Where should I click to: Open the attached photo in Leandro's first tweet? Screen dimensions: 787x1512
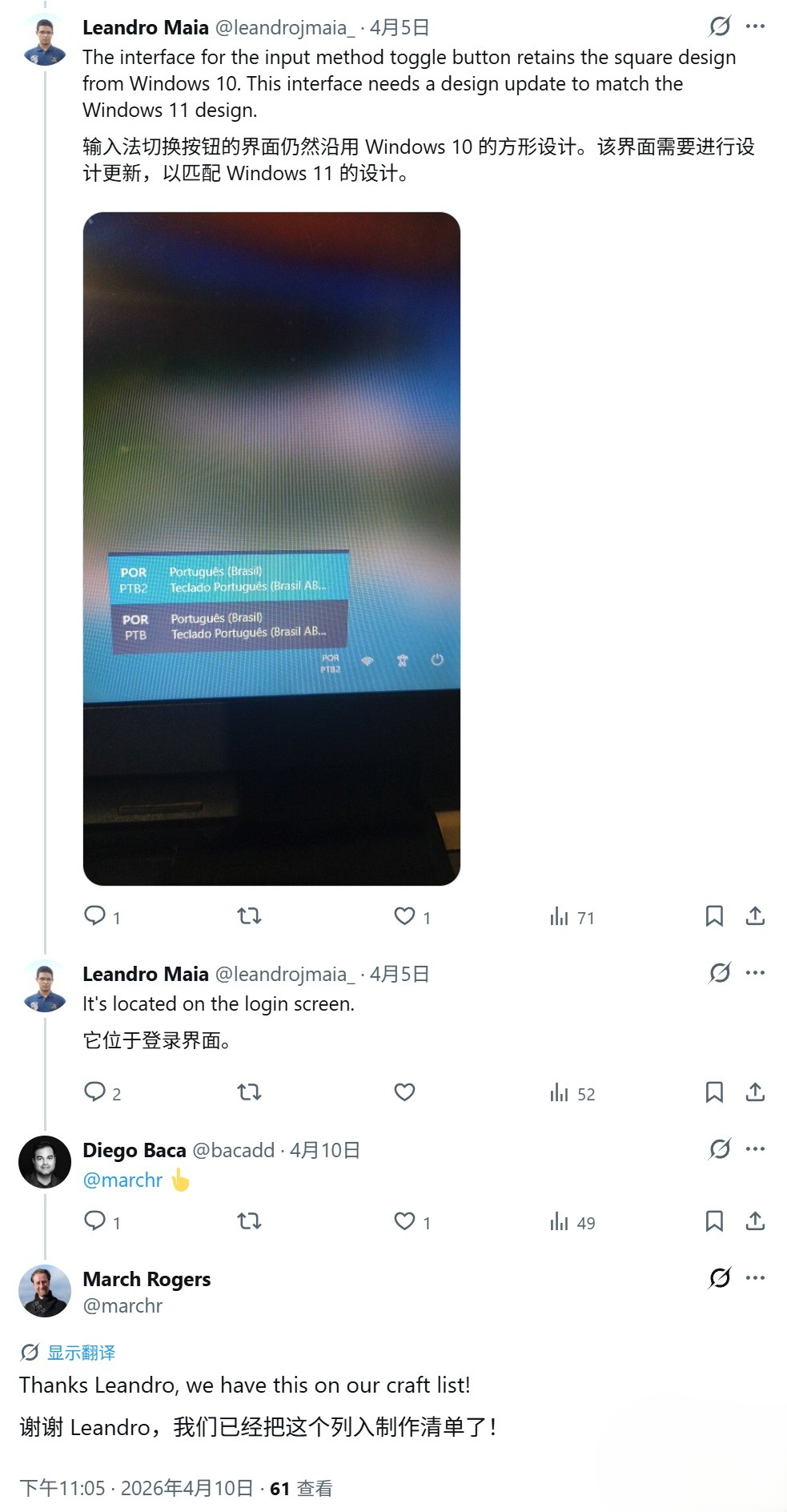pyautogui.click(x=271, y=548)
